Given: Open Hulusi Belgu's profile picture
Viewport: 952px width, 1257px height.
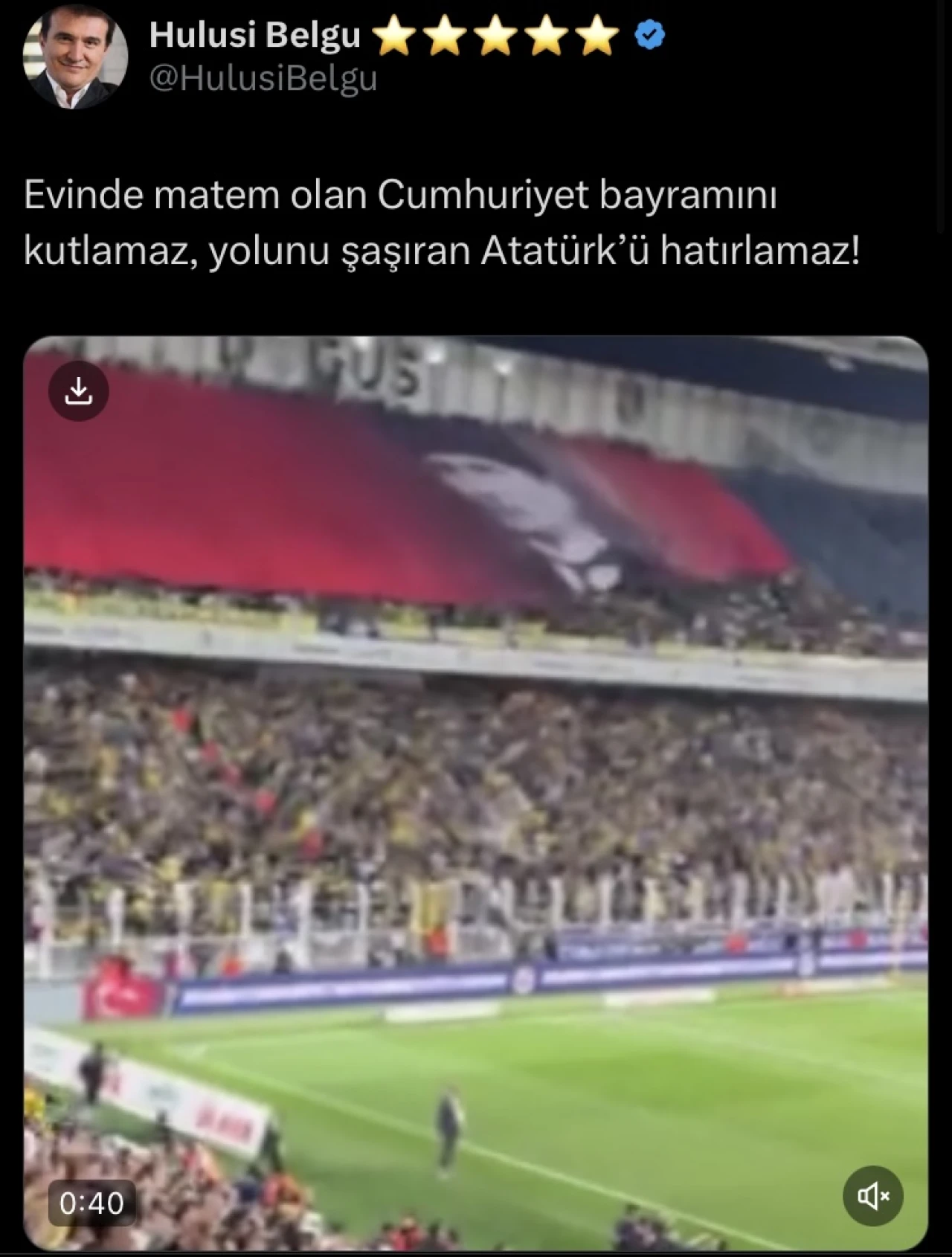Looking at the screenshot, I should [x=76, y=58].
